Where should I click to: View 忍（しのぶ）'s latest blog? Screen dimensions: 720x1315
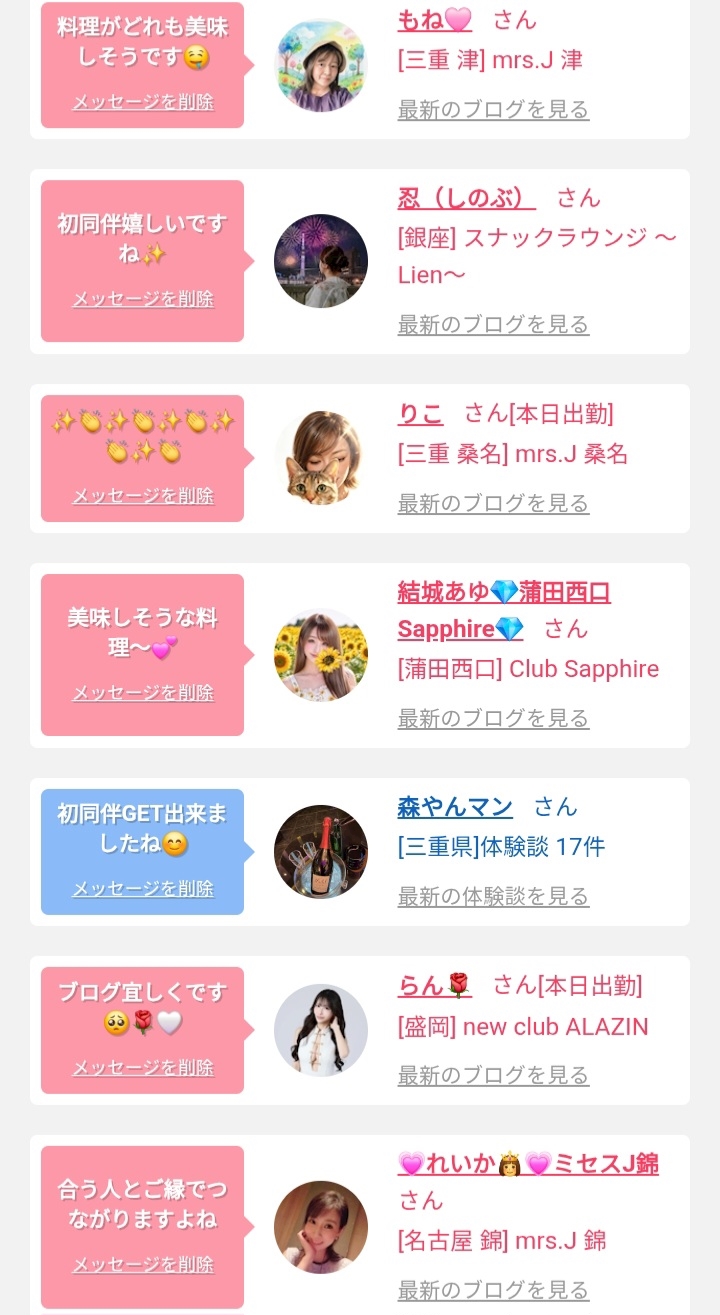pos(493,324)
